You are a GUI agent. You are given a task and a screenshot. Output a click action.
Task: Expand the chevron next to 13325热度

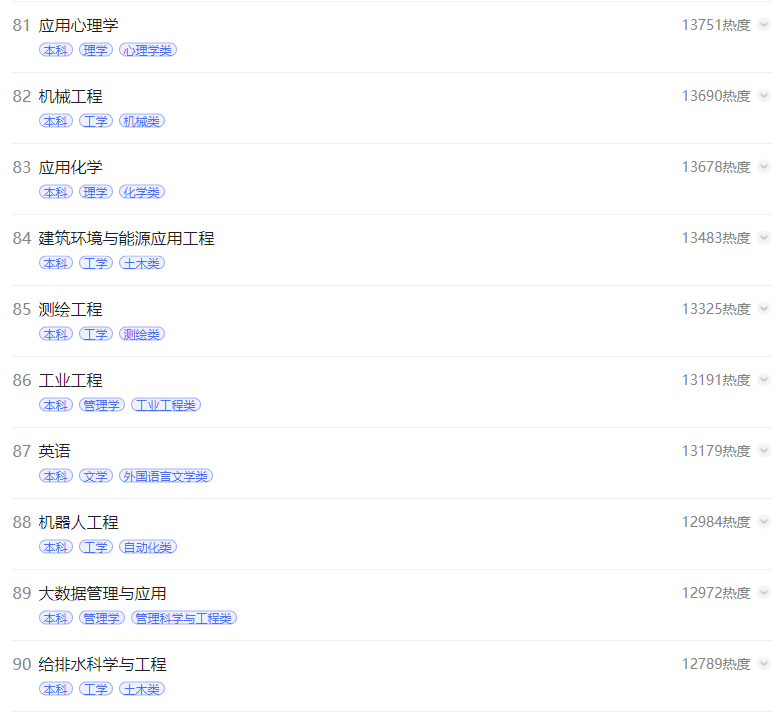point(764,309)
